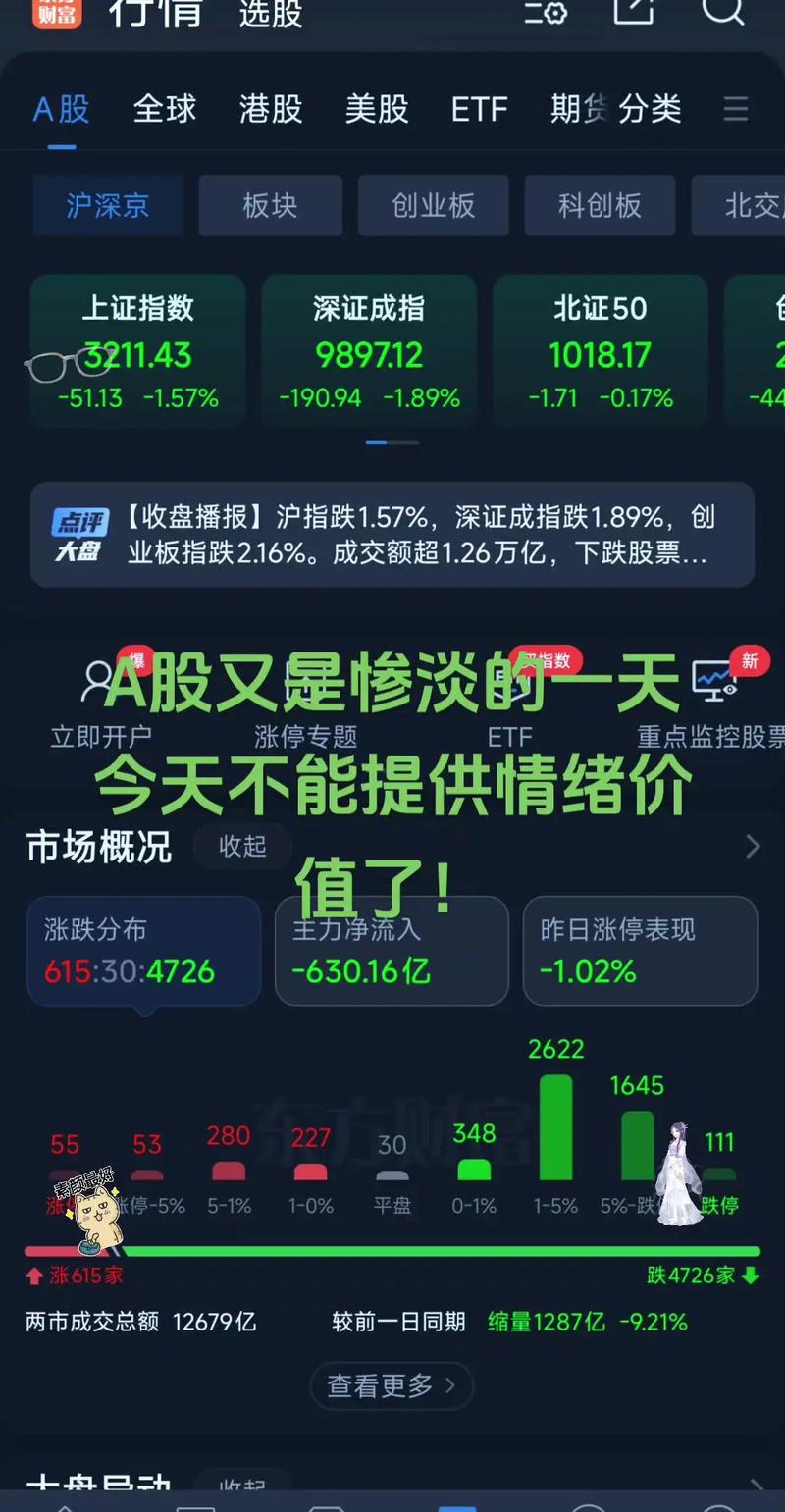Tap the 北证50 index card

coord(600,350)
